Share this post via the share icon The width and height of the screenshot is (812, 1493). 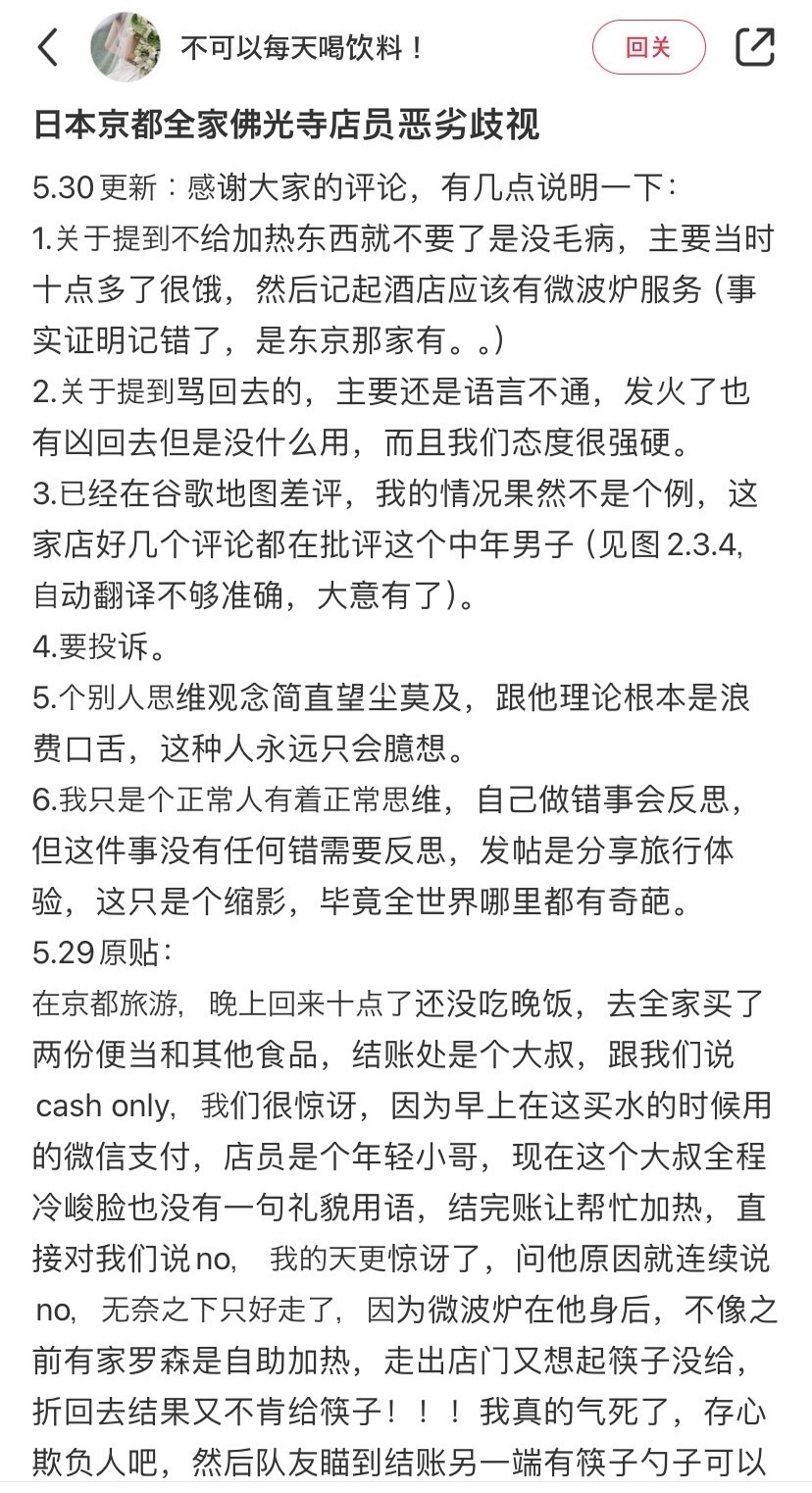[755, 47]
